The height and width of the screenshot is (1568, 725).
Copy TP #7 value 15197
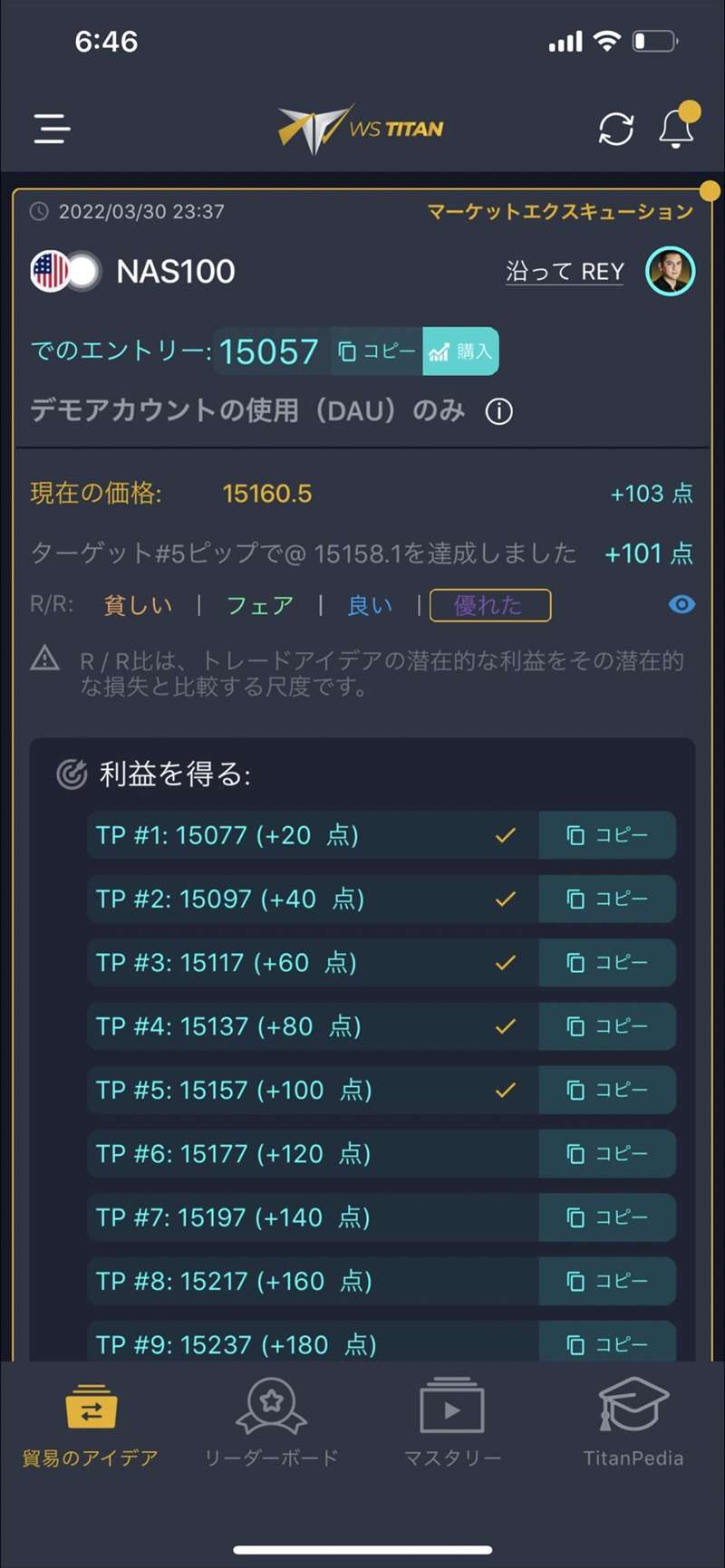pos(607,1217)
